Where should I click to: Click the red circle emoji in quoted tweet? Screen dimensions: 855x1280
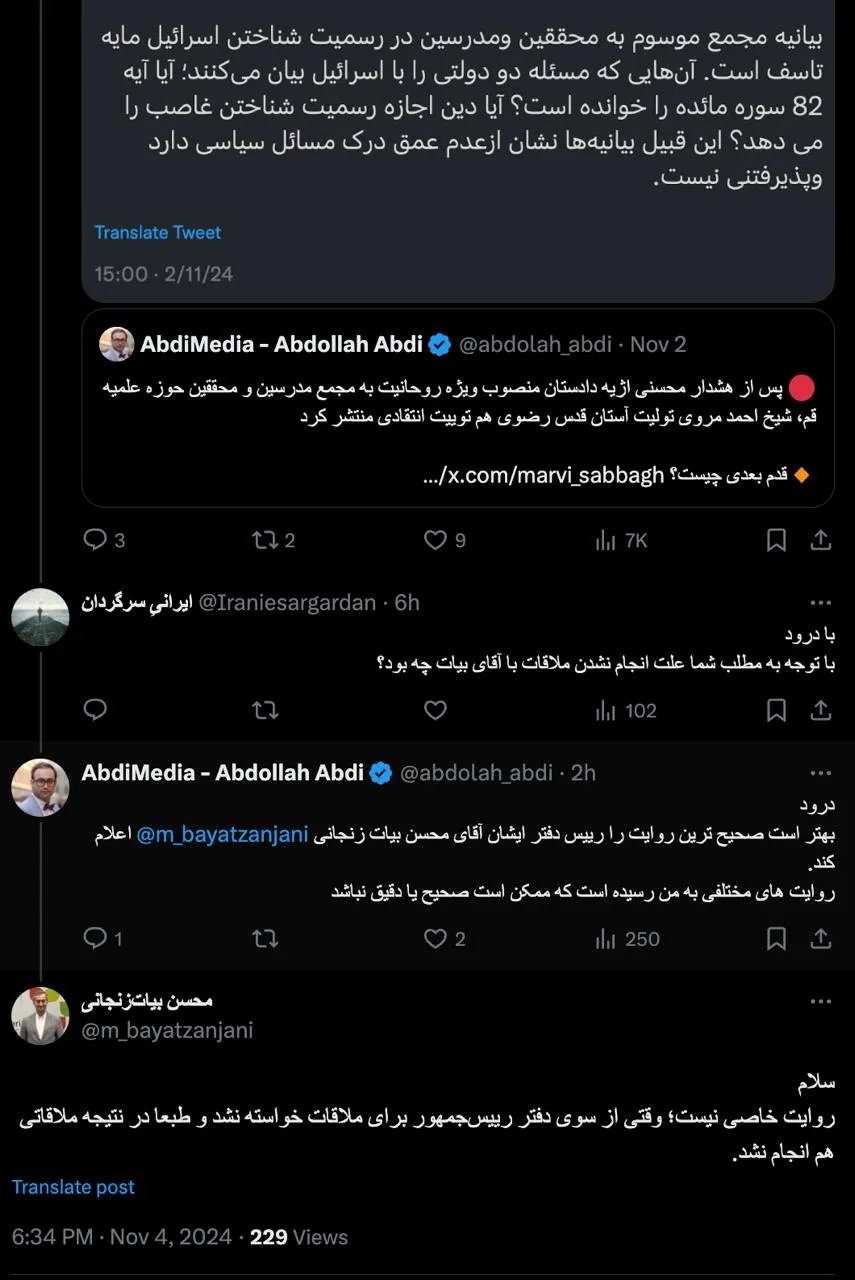click(x=802, y=387)
